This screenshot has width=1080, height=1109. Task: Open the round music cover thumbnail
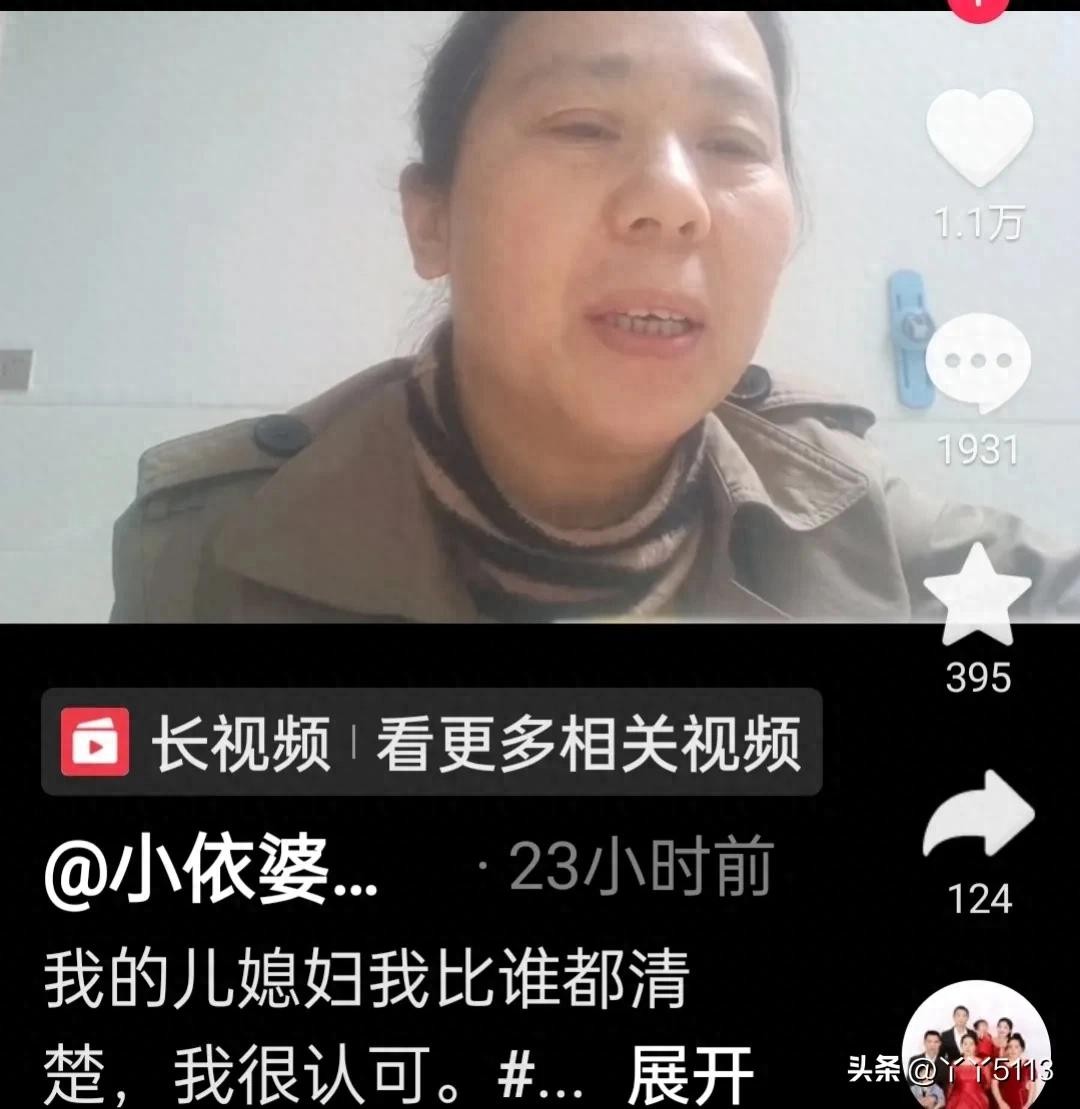(x=976, y=1050)
